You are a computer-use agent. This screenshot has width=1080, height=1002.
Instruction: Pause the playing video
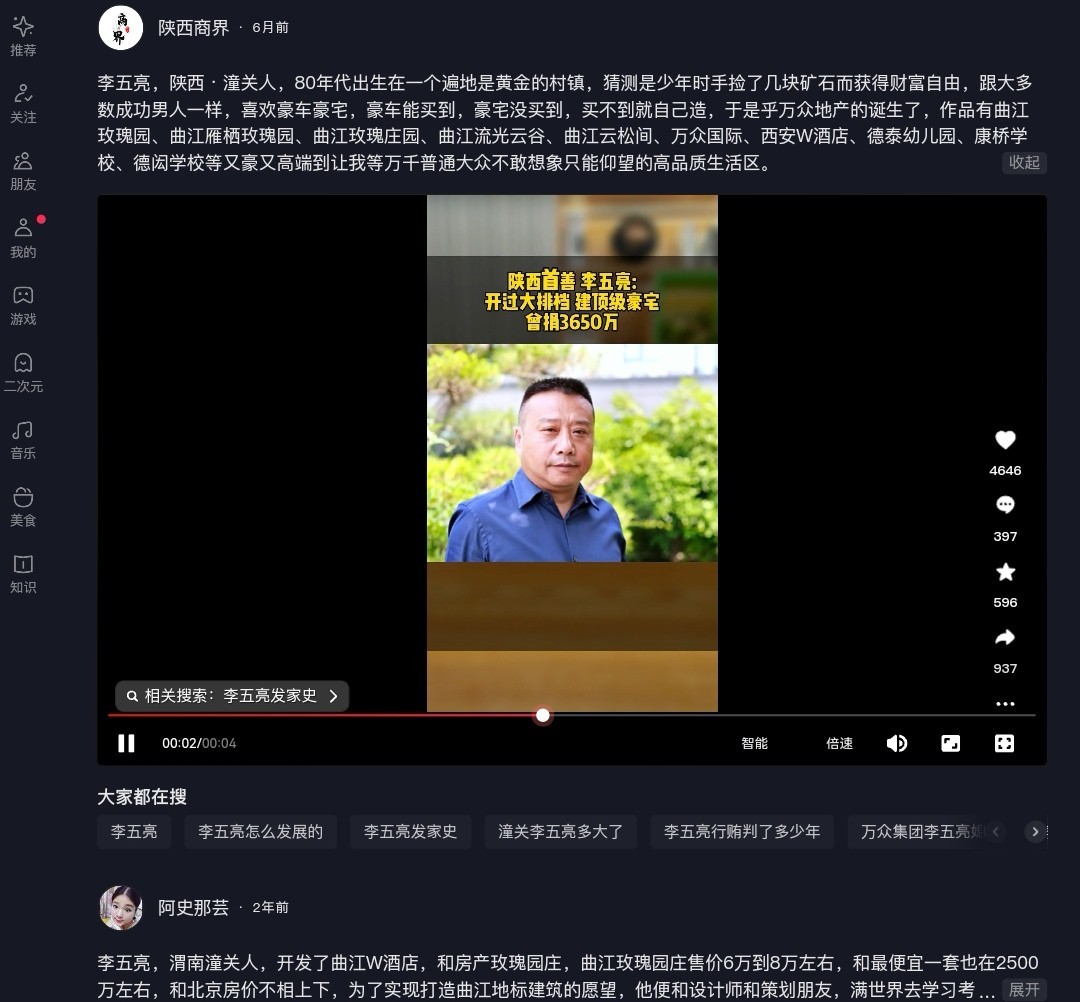[x=126, y=743]
